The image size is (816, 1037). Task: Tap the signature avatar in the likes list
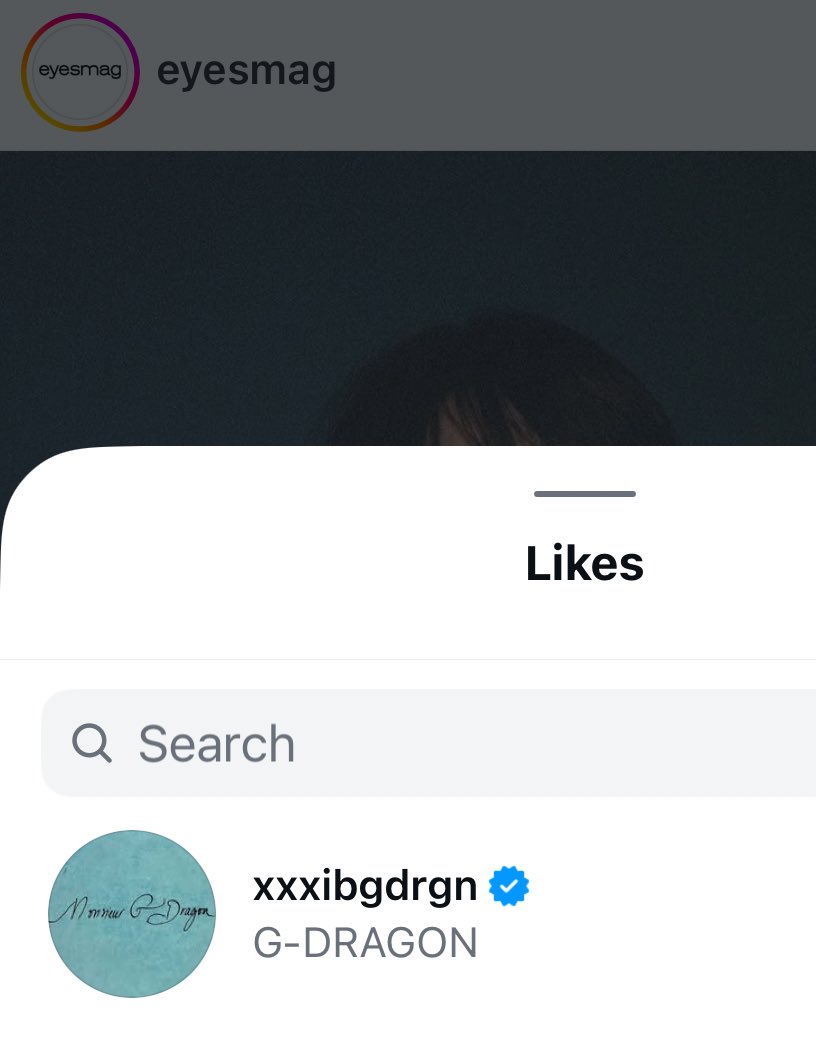(132, 913)
